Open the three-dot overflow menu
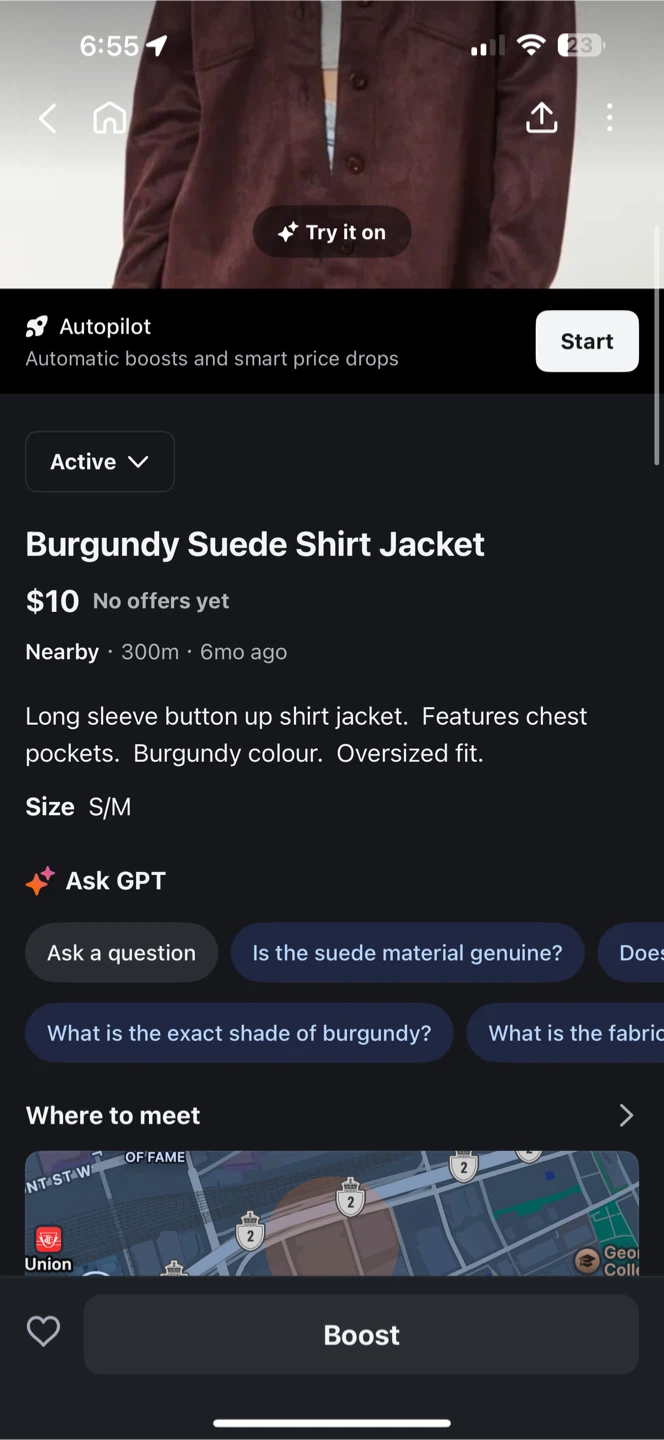 [x=609, y=117]
